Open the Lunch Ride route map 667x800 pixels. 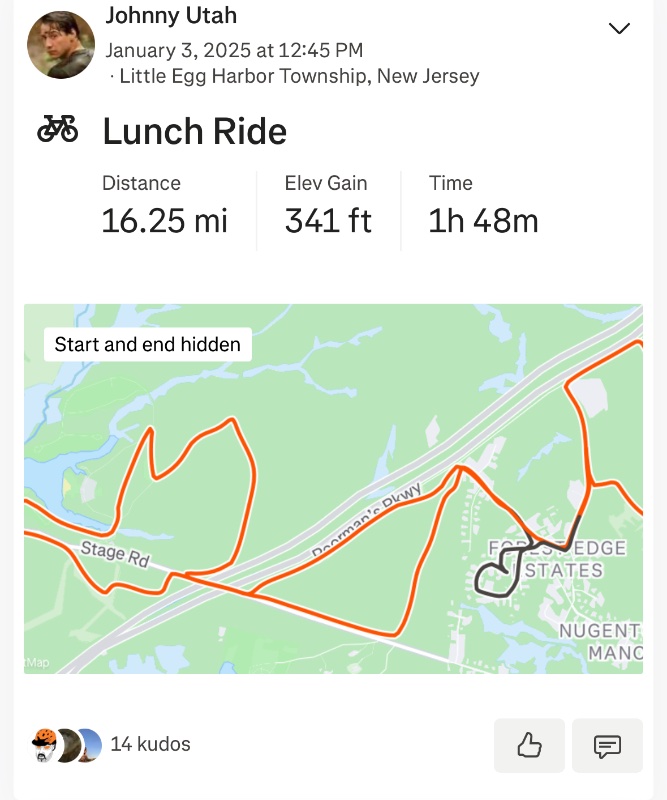click(x=333, y=488)
